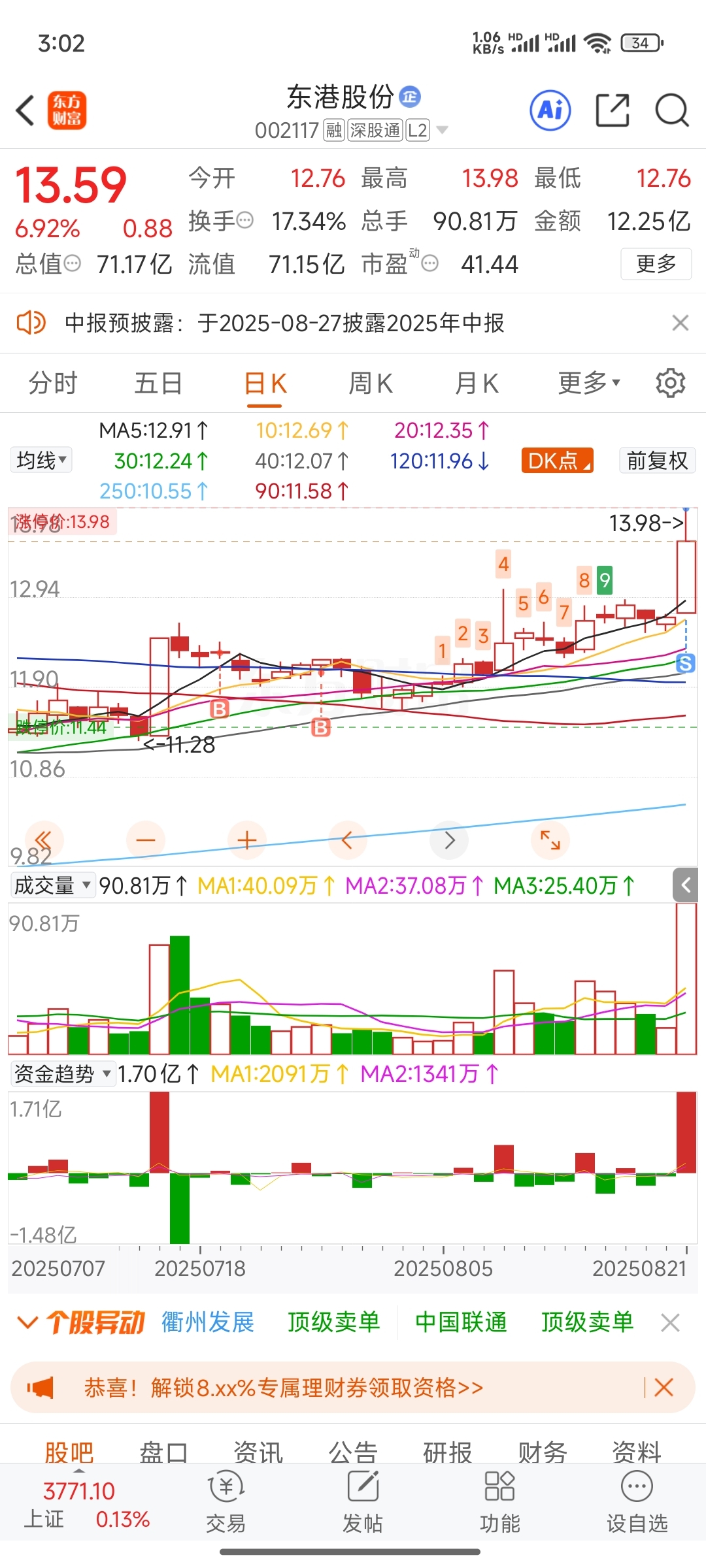Go back using the top-left arrow
Image resolution: width=706 pixels, height=1568 pixels.
pos(25,110)
